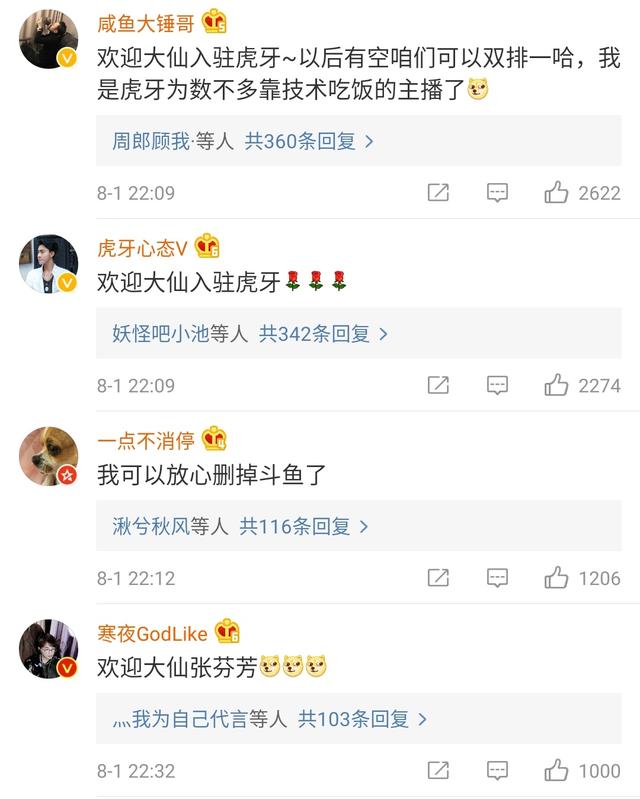Screen dimensions: 640x799
Task: Like 寒夜GodLike's comment with 1000 likes
Action: coord(557,770)
